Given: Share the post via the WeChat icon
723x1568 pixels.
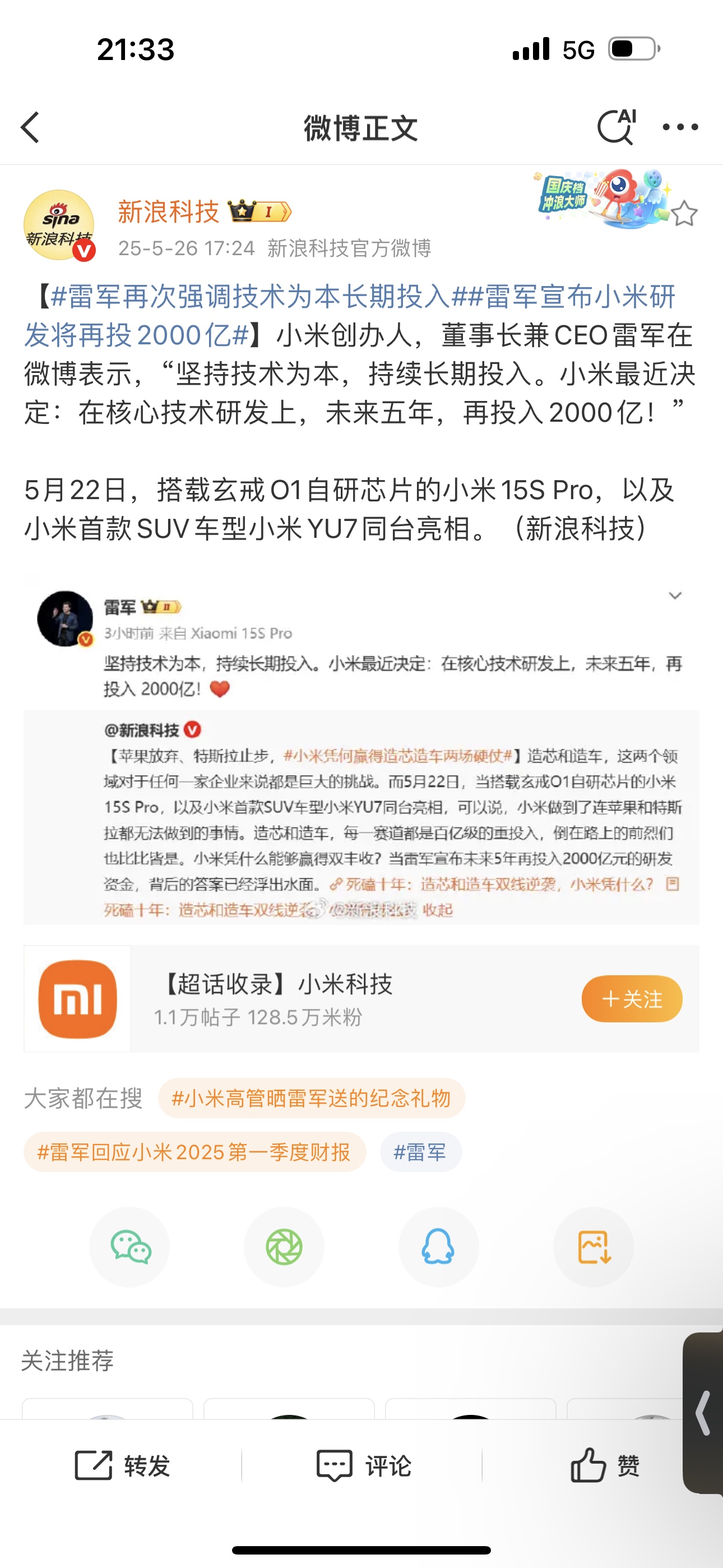Looking at the screenshot, I should click(129, 1247).
